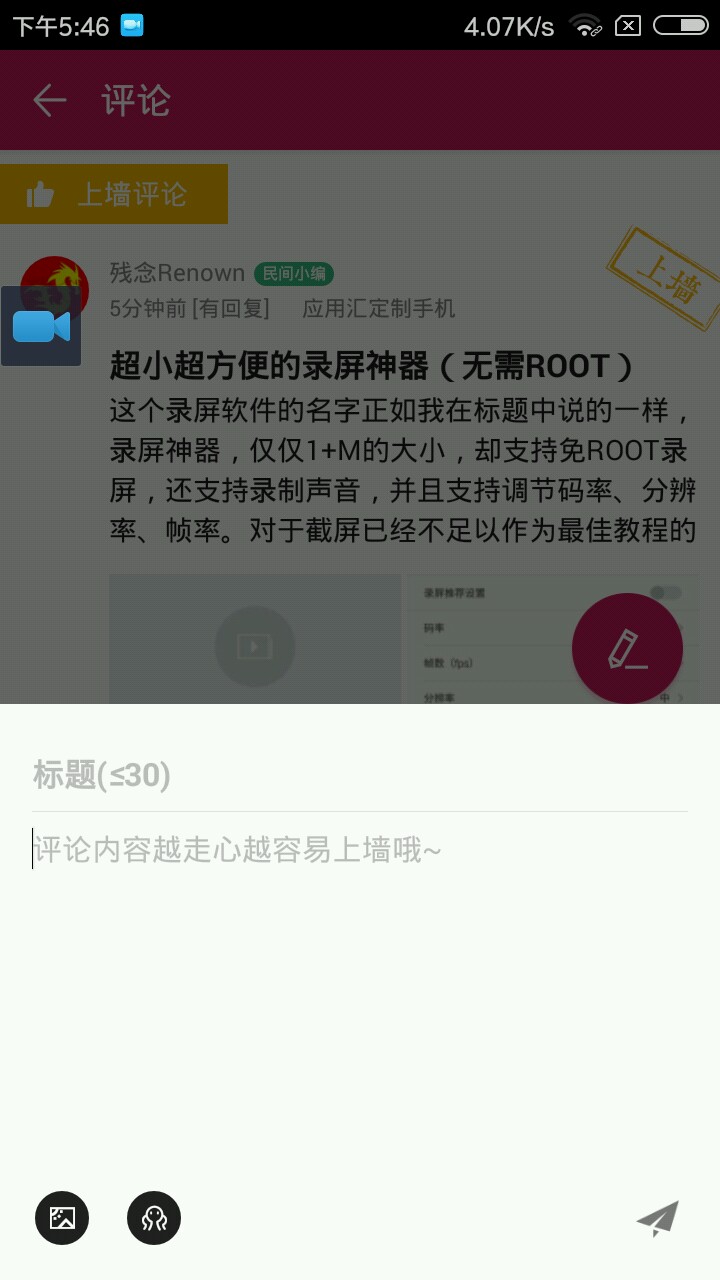Tap the pencil floating compose button
This screenshot has height=1280, width=720.
[627, 649]
